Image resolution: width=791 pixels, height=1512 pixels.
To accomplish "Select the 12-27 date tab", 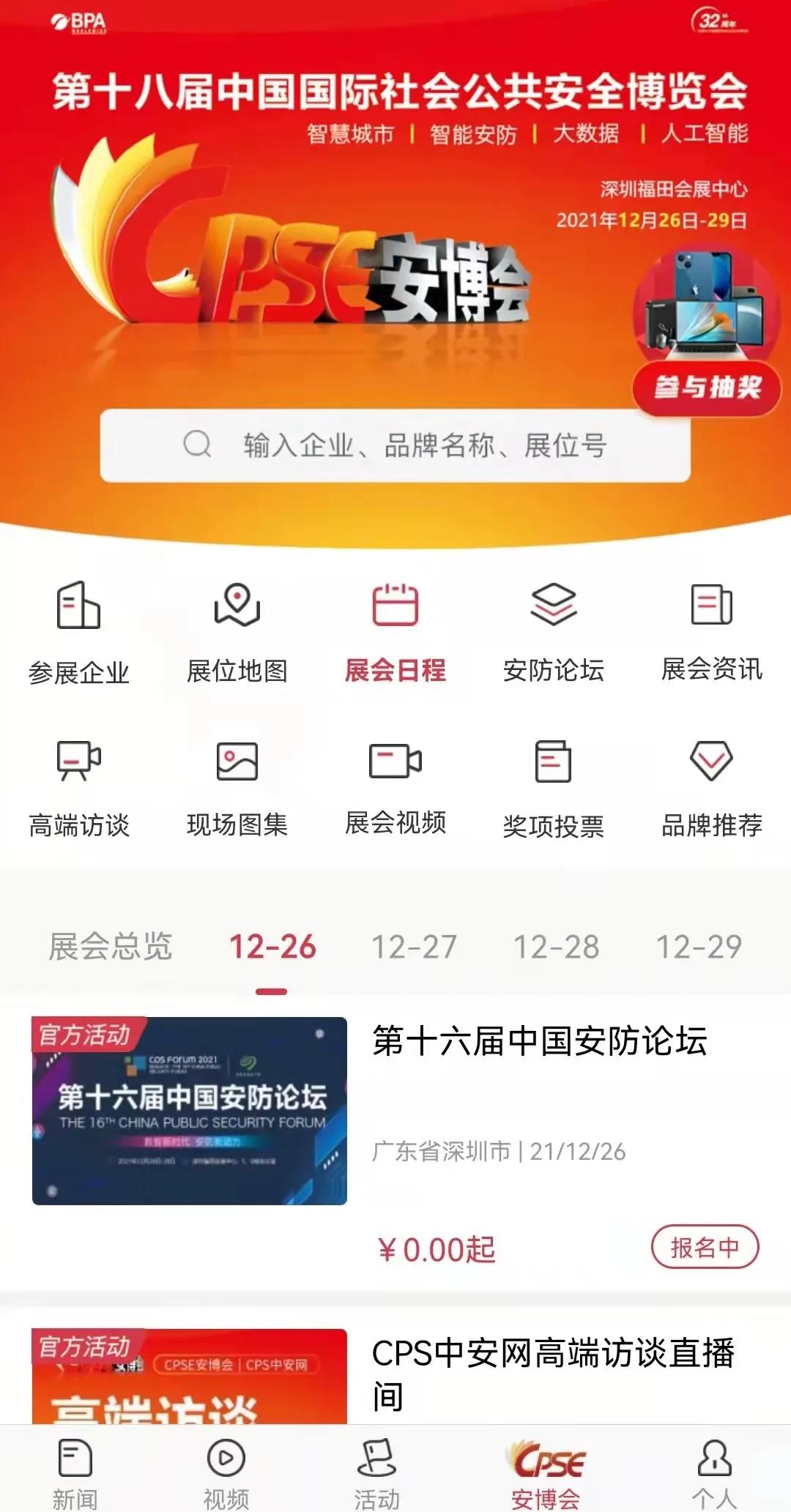I will (415, 947).
